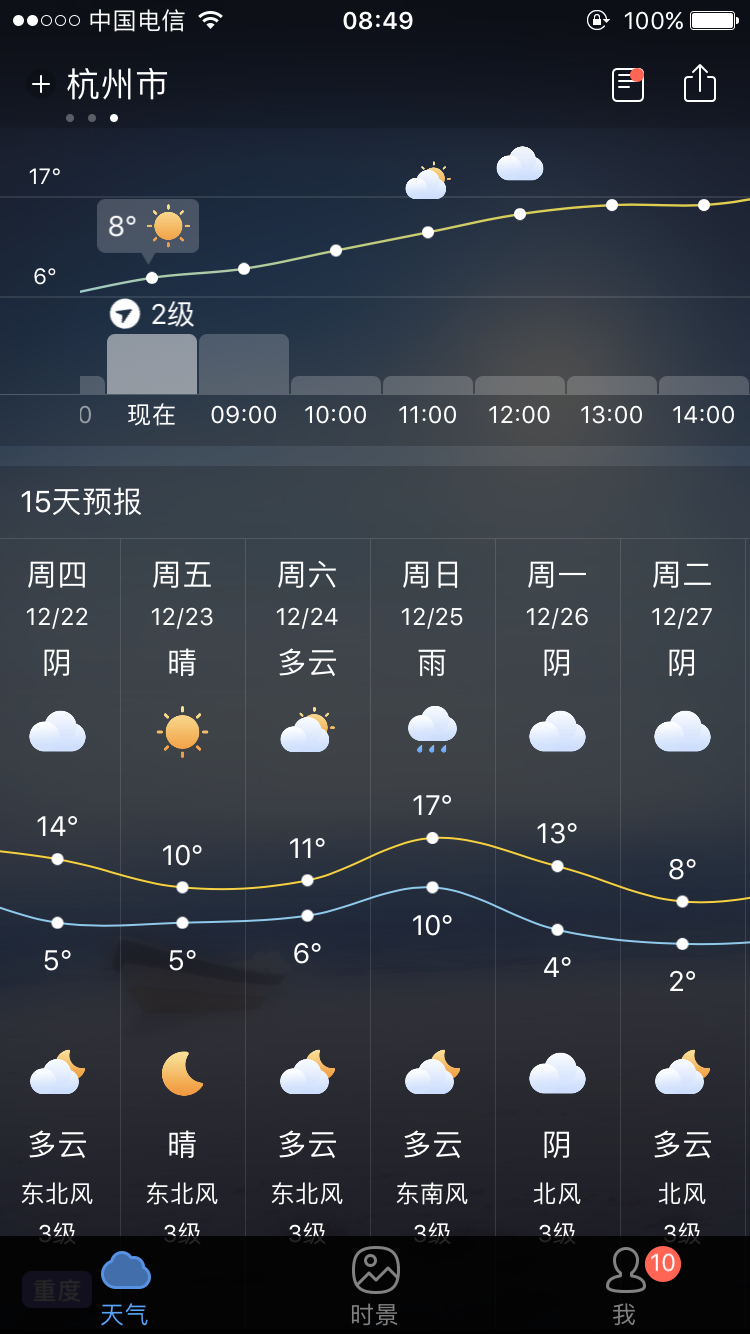Open the news feed icon with red dot
Image resolution: width=750 pixels, height=1334 pixels.
(628, 85)
